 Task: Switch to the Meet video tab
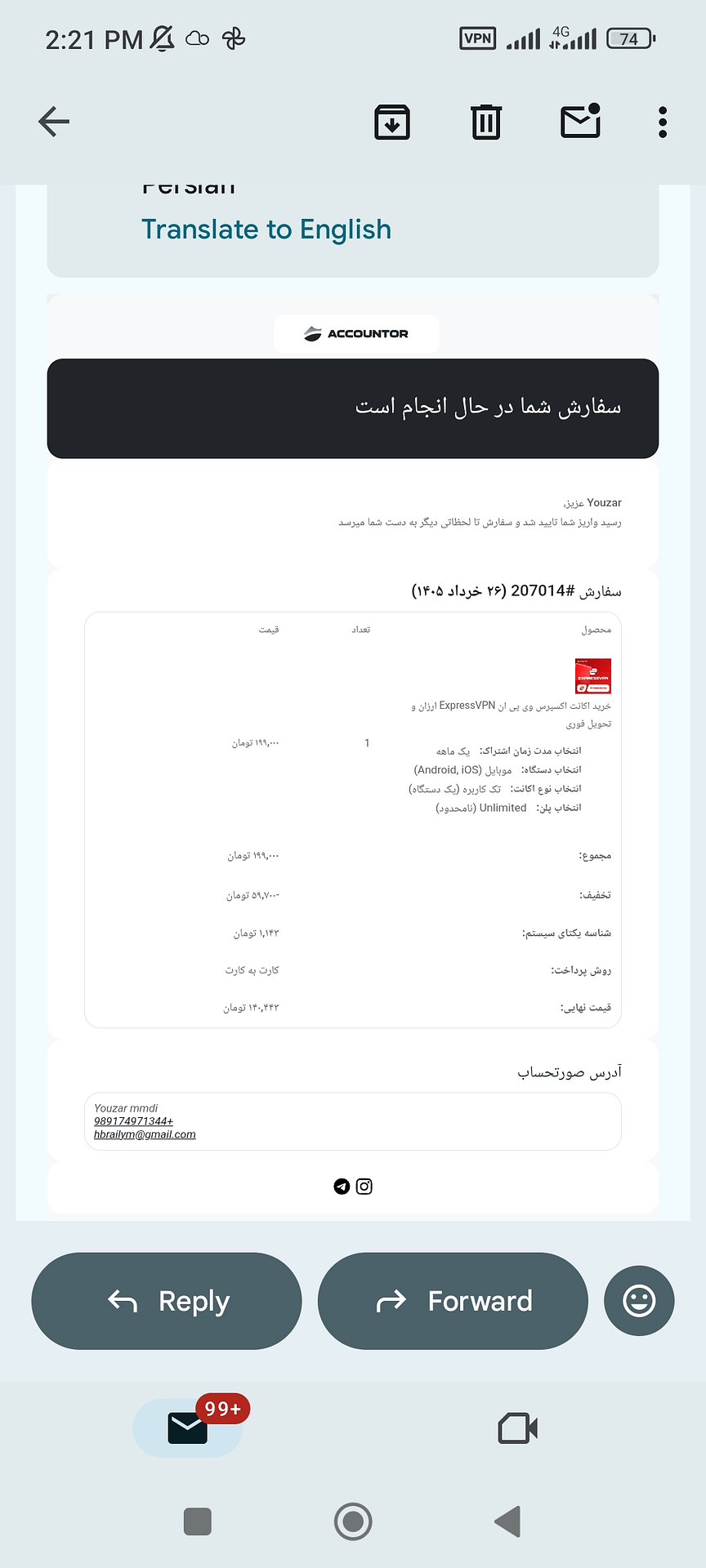tap(518, 1428)
